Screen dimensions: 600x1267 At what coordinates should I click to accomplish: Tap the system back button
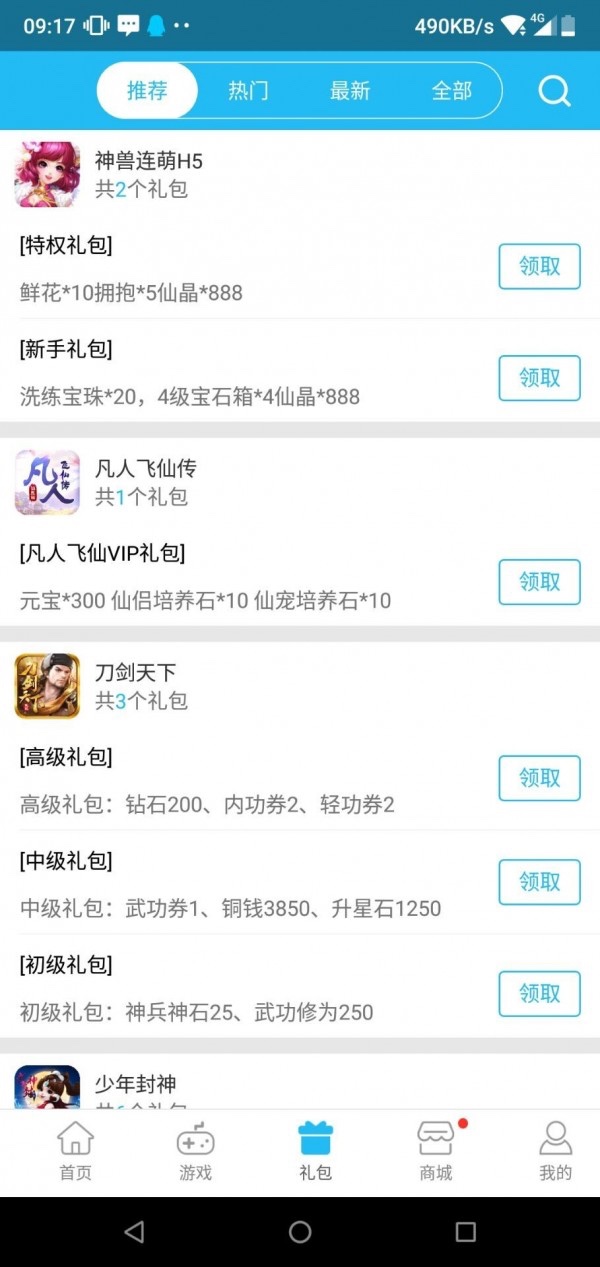134,1232
